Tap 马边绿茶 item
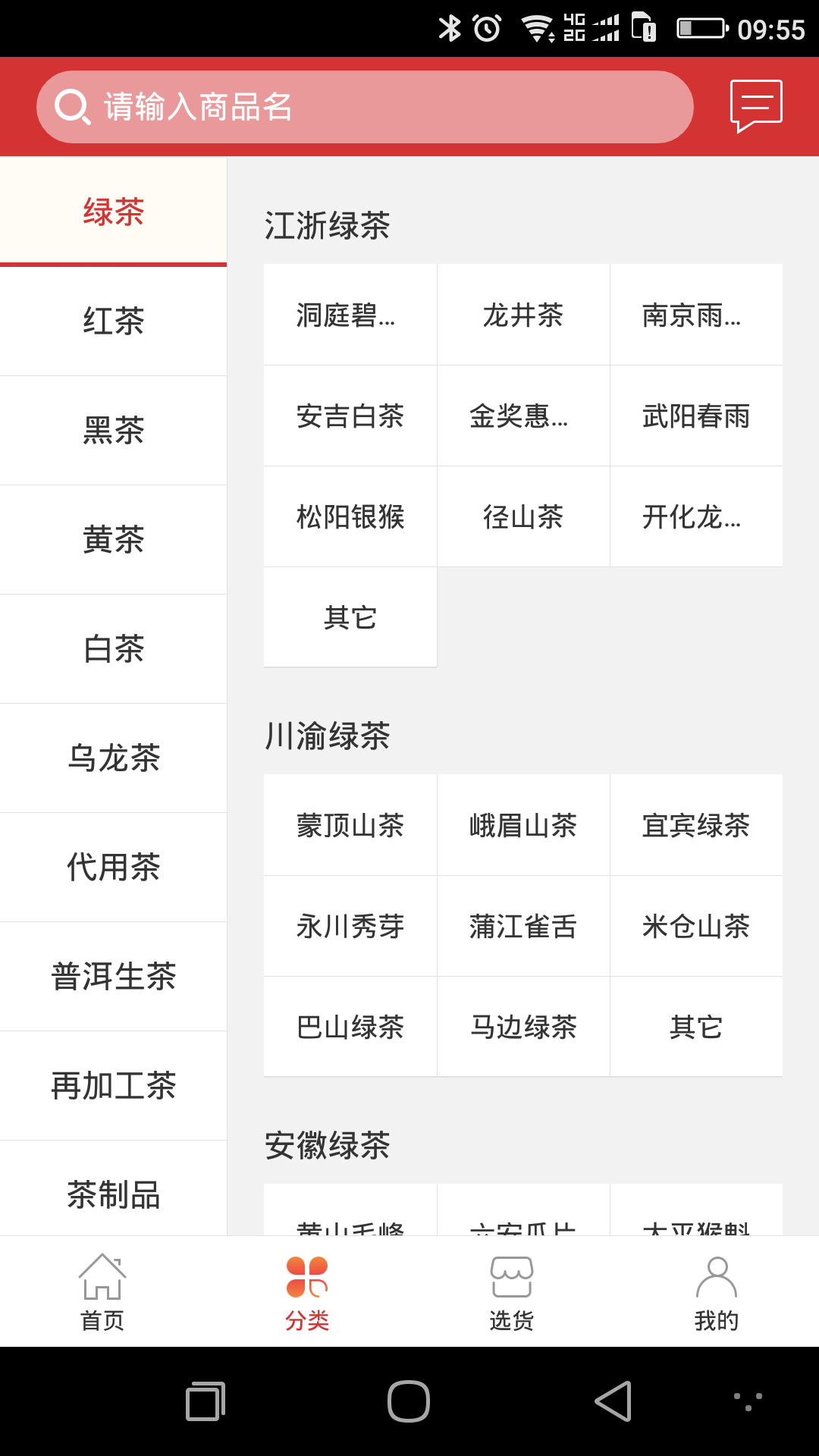Viewport: 819px width, 1456px height. click(x=523, y=1027)
